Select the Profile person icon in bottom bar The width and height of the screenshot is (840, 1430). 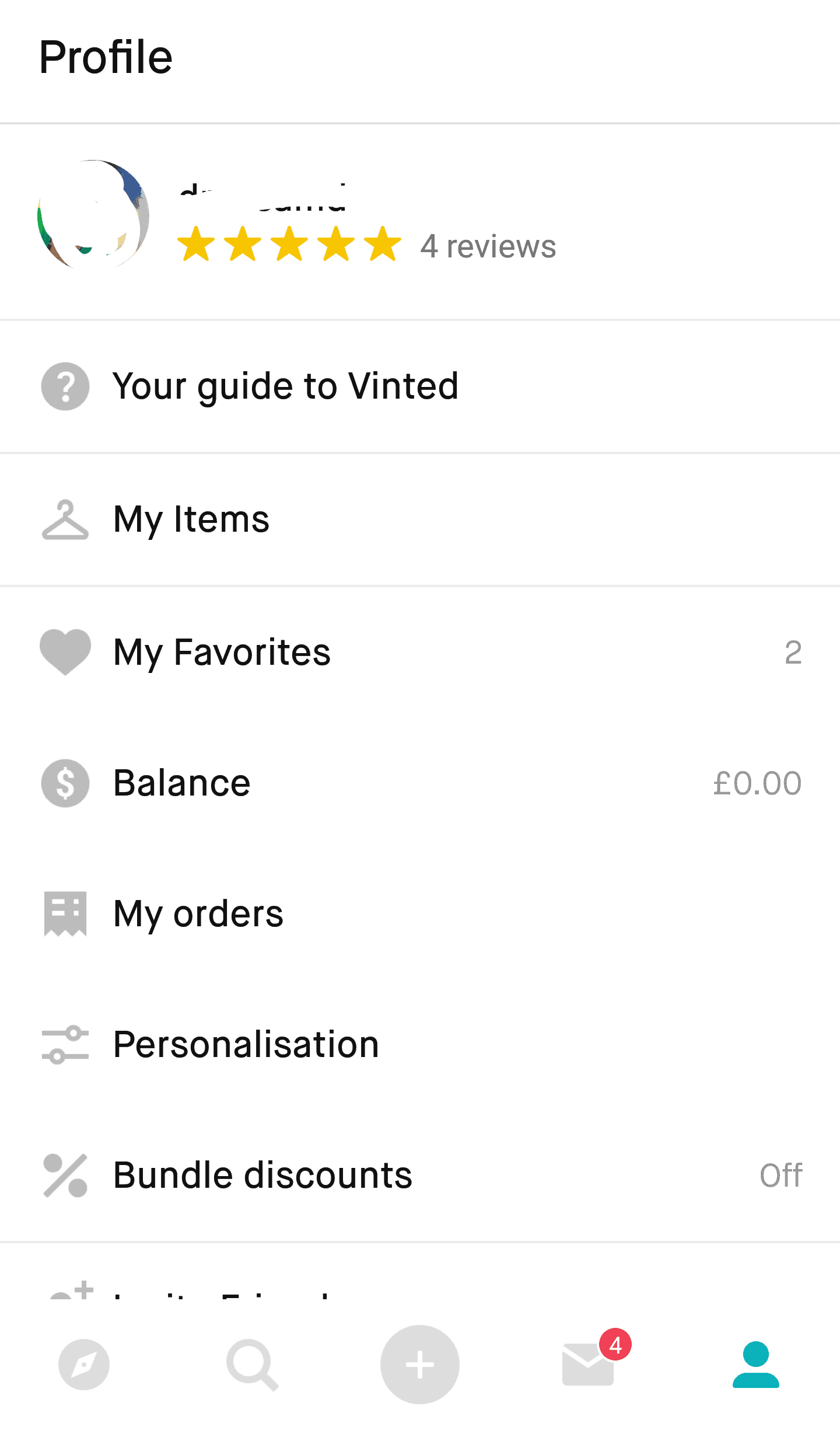755,1364
